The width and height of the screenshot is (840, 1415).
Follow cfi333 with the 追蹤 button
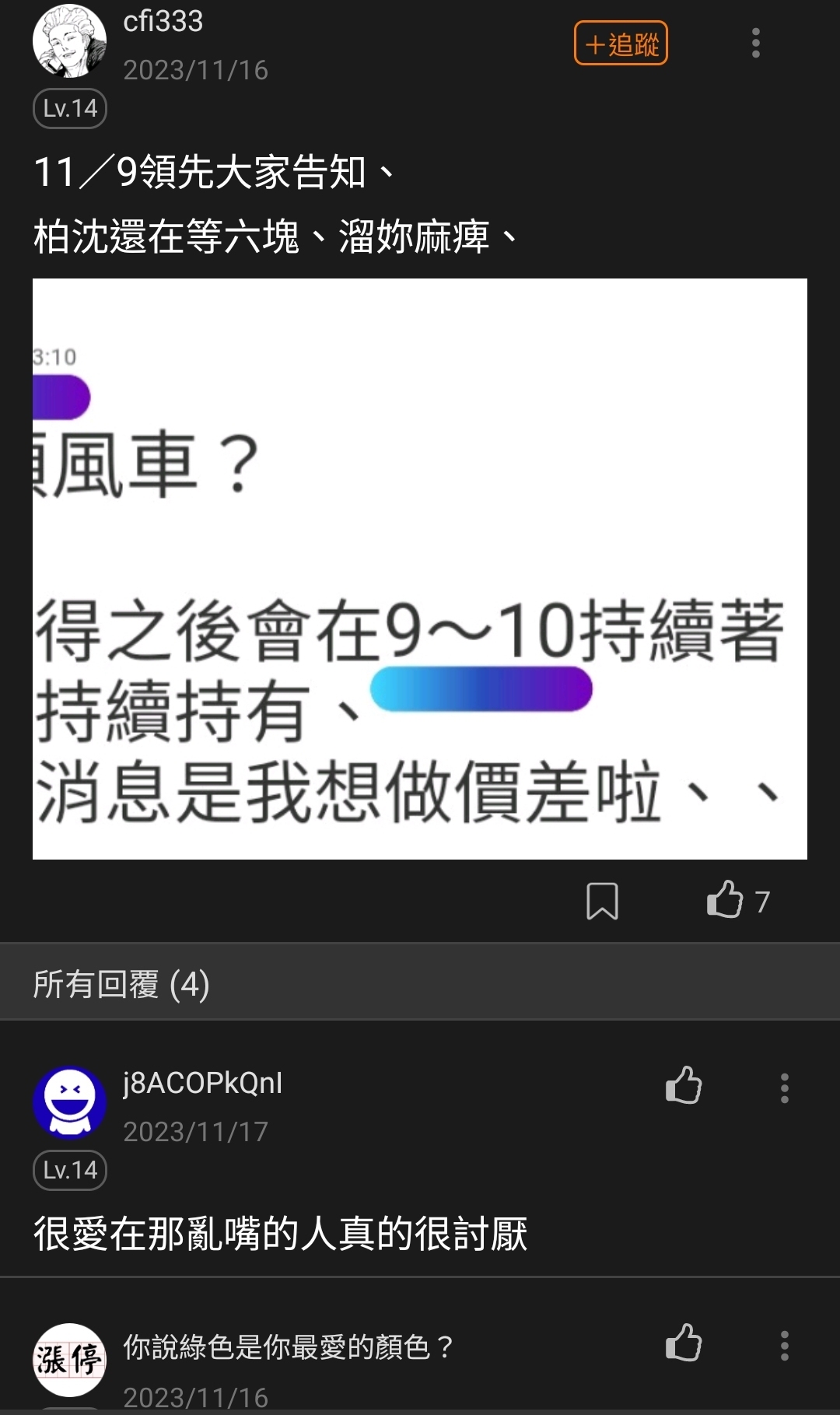(621, 44)
